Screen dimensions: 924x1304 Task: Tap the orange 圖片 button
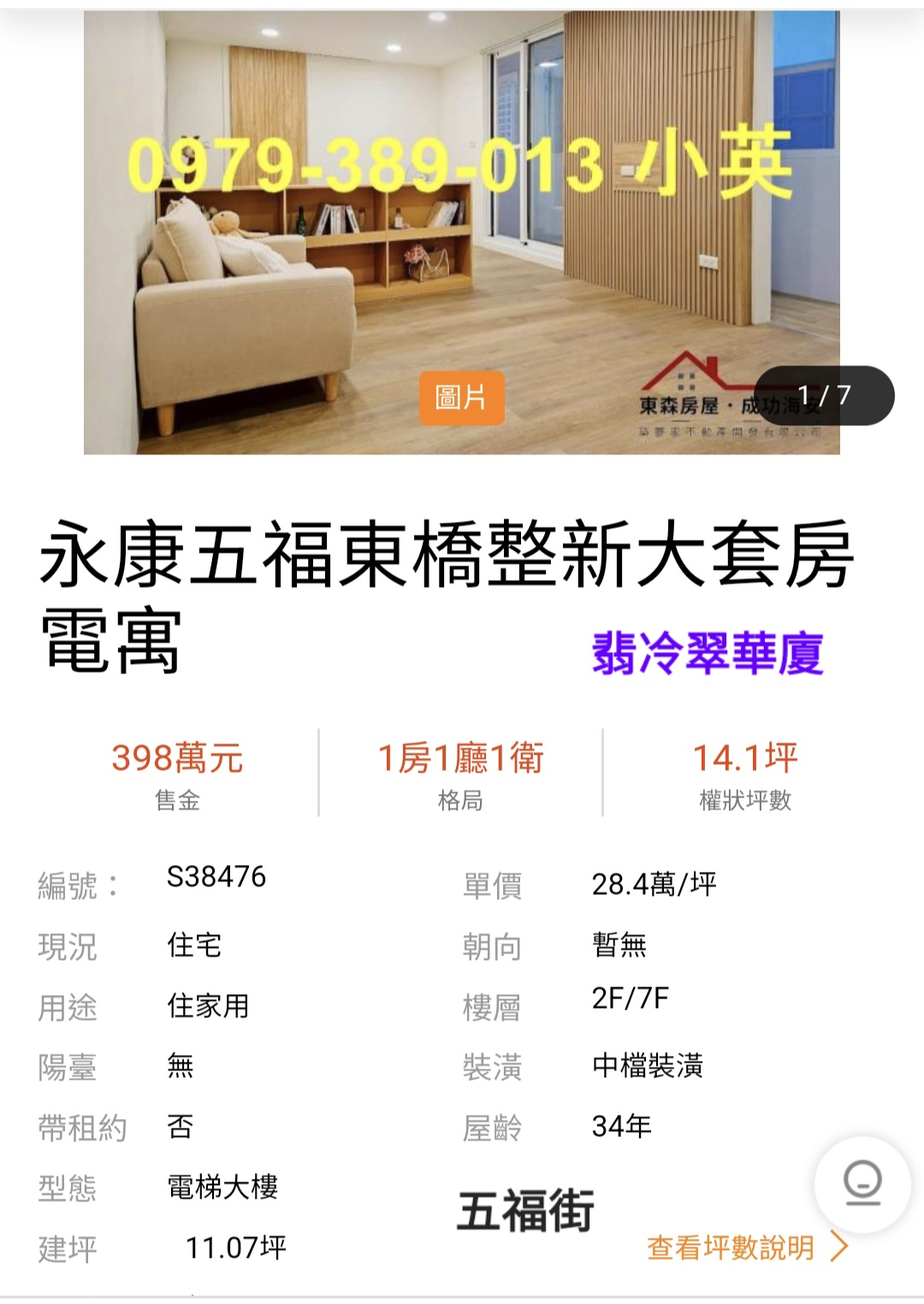point(461,397)
